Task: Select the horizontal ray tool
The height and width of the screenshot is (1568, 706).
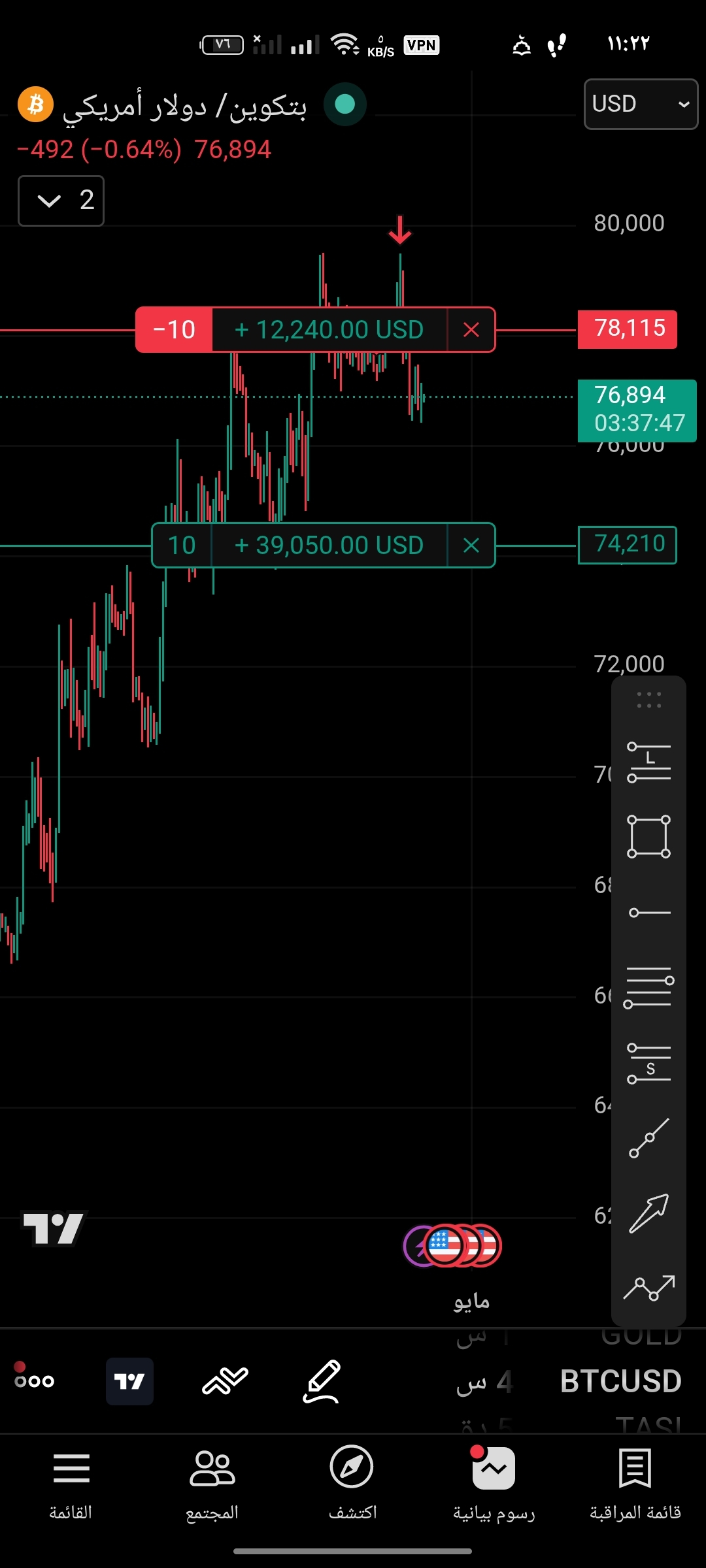Action: 648,912
